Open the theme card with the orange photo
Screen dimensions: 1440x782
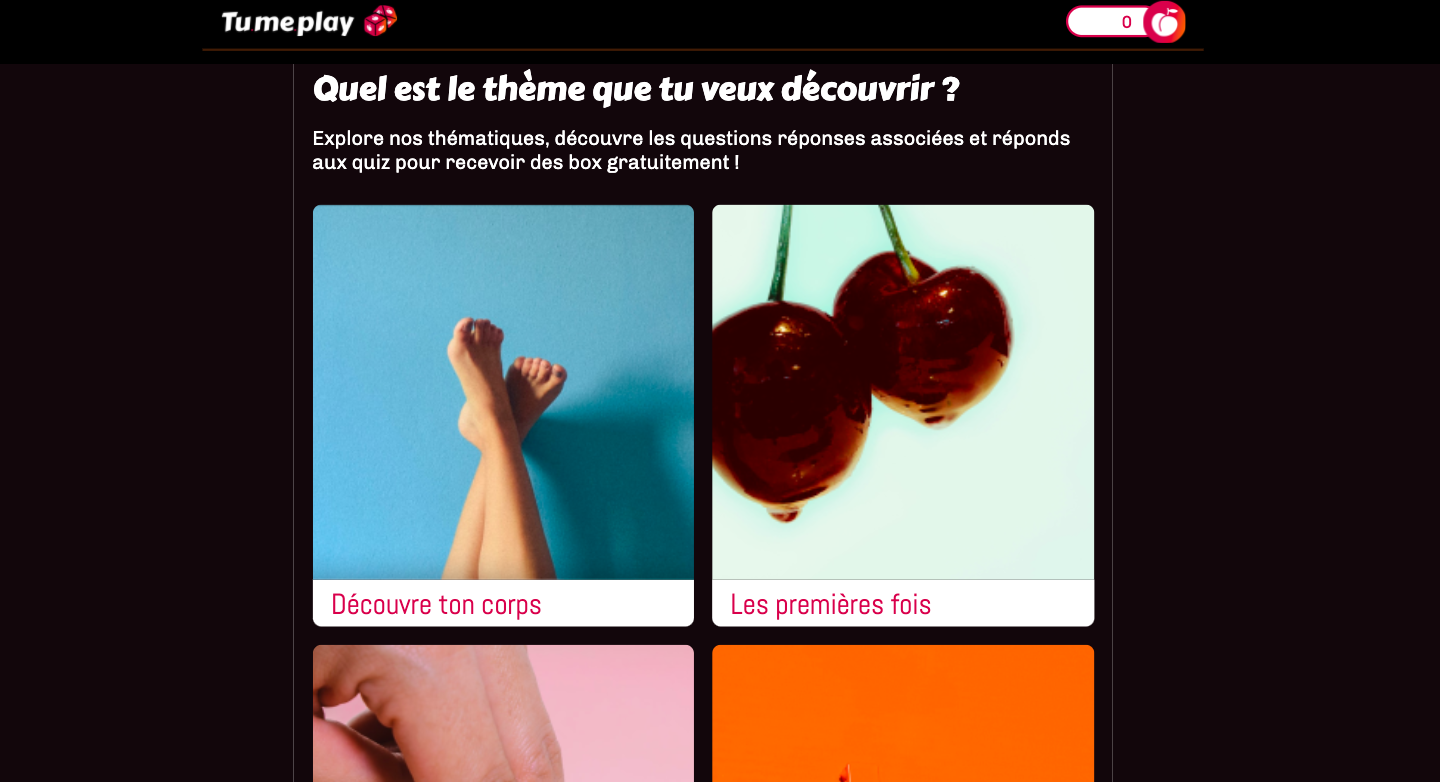coord(902,713)
